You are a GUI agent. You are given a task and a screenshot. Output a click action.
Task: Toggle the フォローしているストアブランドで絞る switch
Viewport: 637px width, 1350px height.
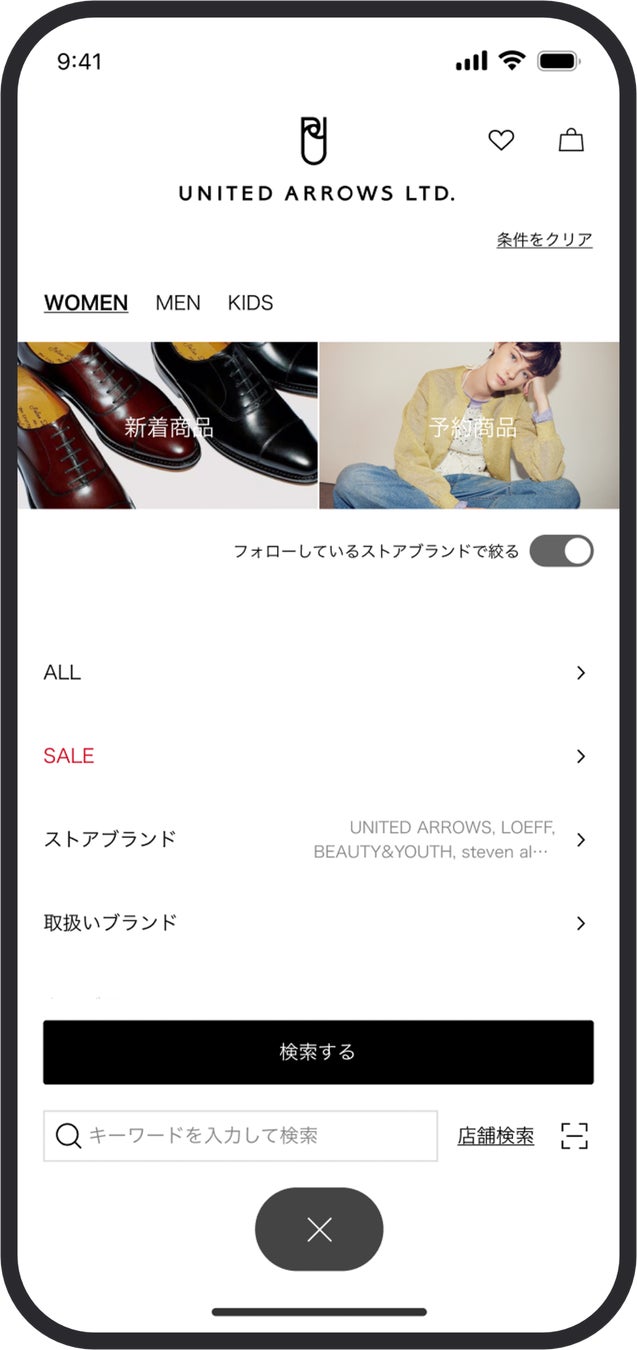tap(561, 551)
